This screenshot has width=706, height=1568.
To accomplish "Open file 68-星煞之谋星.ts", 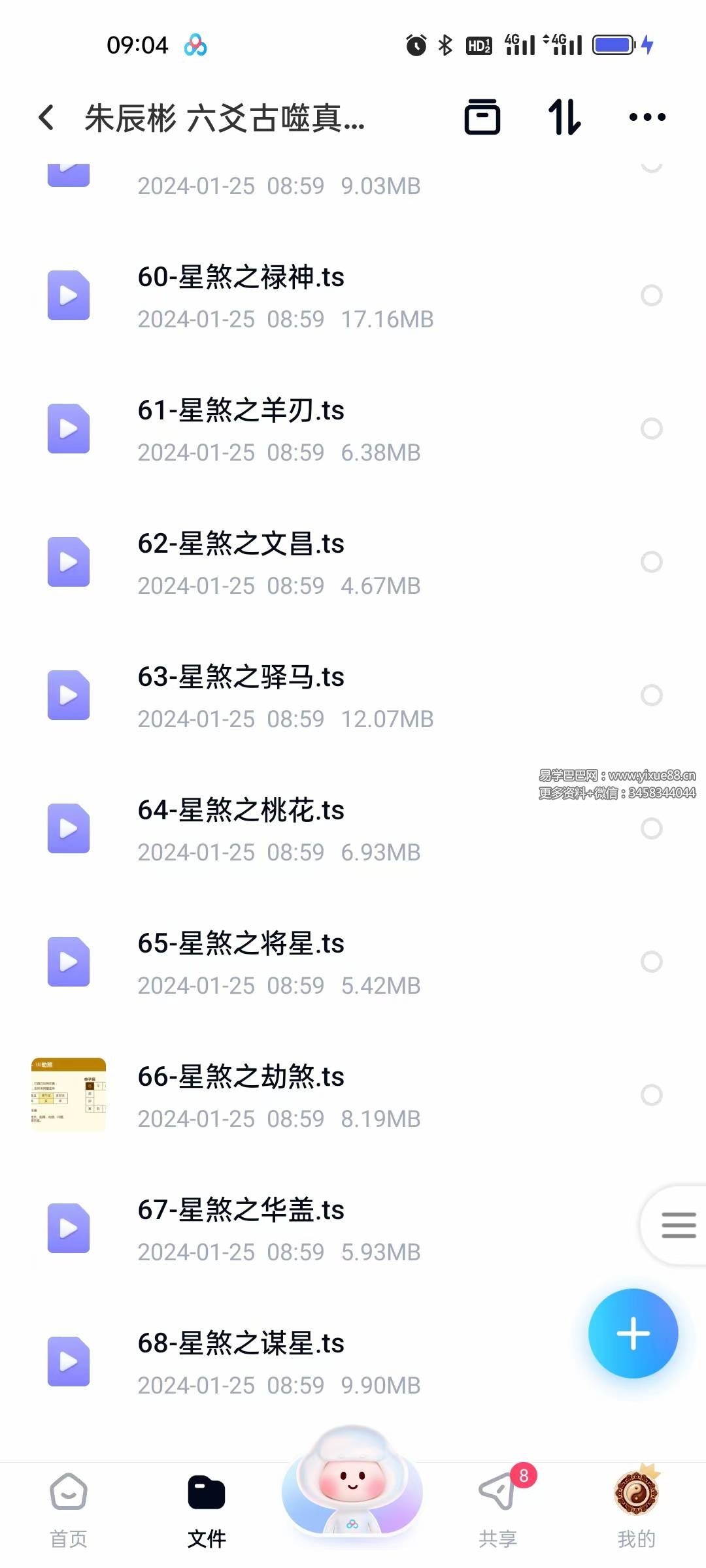I will (x=241, y=1343).
